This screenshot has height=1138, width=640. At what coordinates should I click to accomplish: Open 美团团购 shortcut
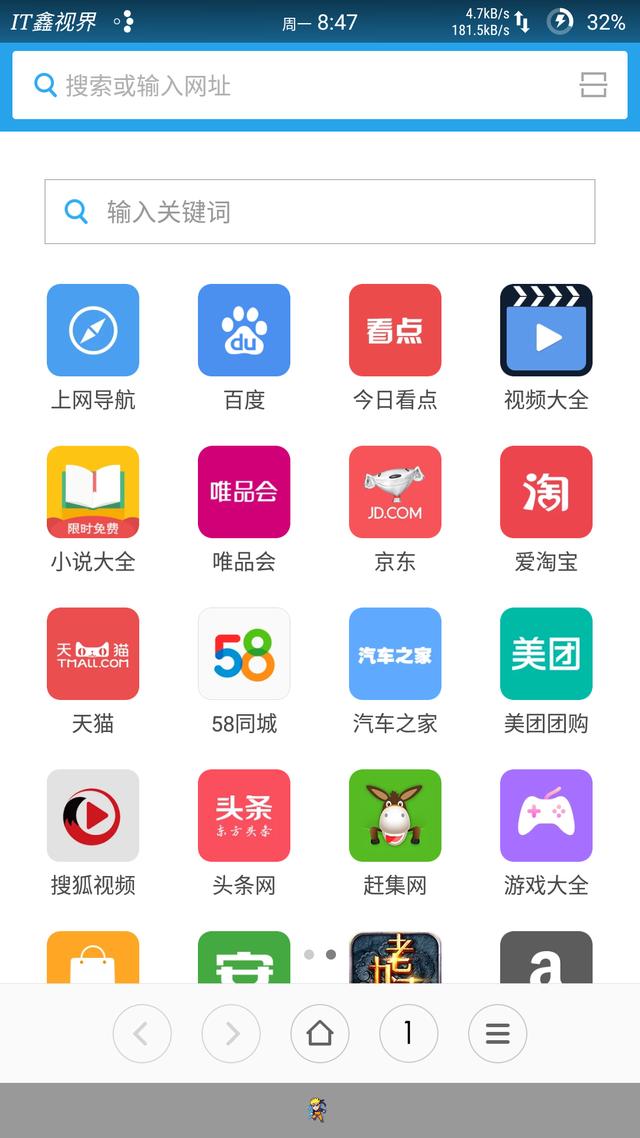coord(546,655)
